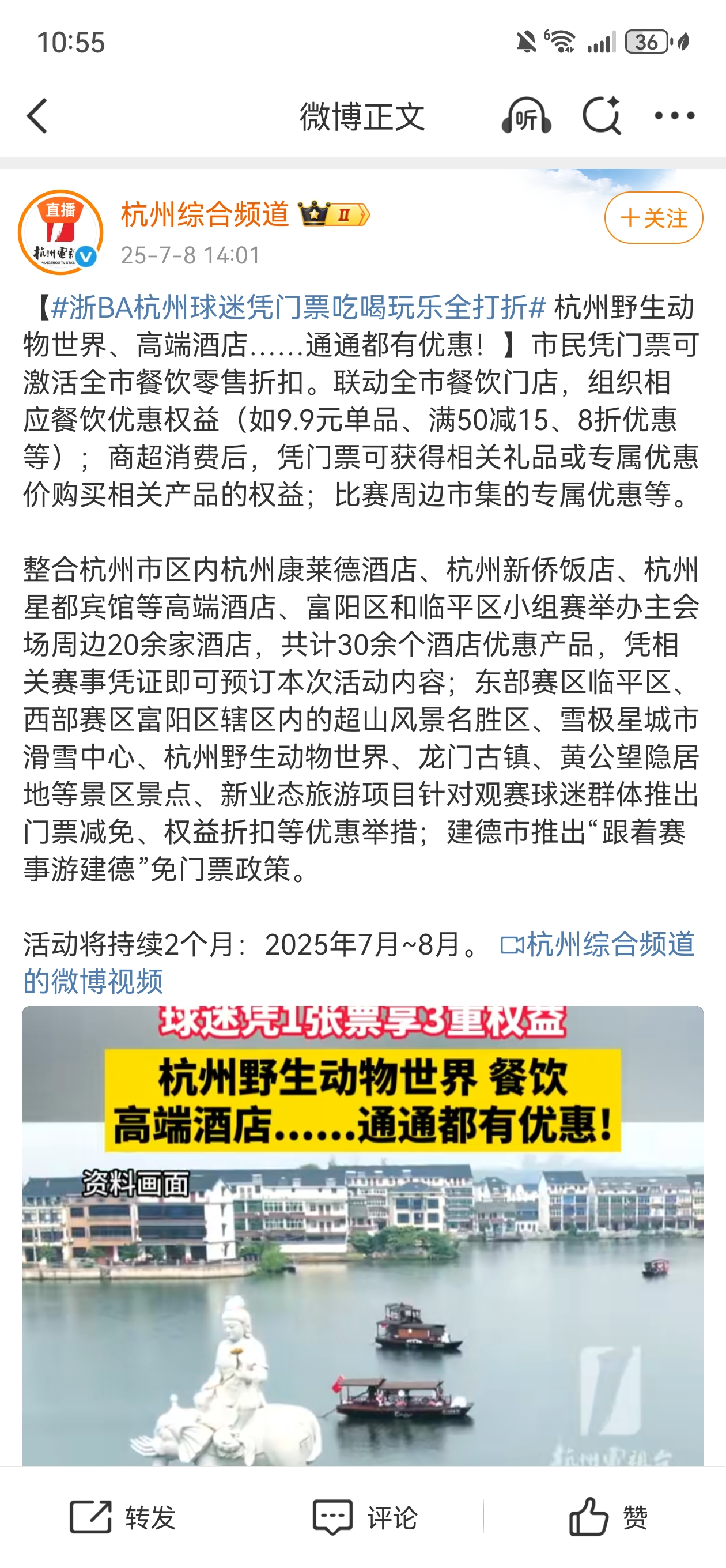This screenshot has height=1568, width=726.
Task: Open the three-dot overflow menu
Action: (674, 116)
